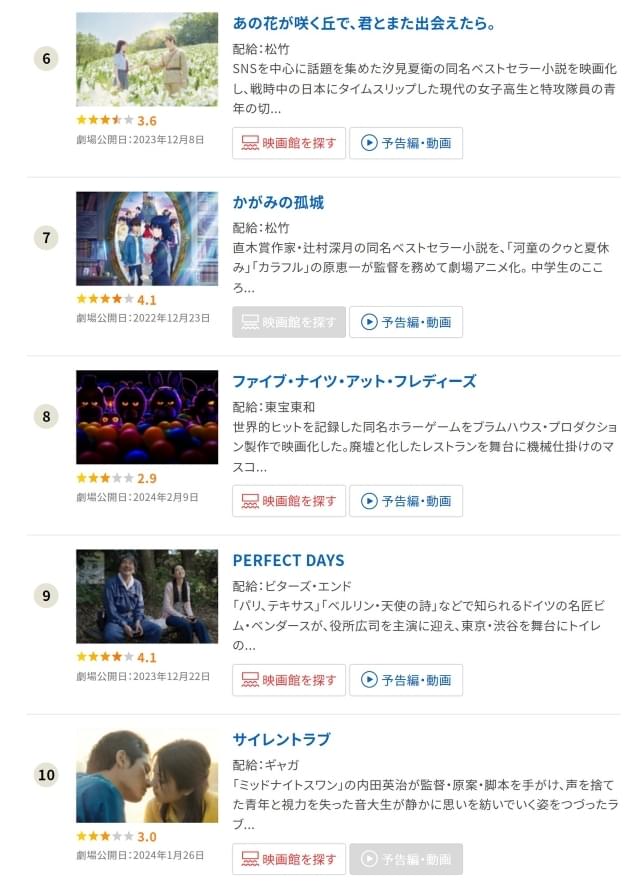Find theaters for あの花が咲く丘で、君とまた出会えたら。
Screen dimensions: 640x889
(289, 143)
